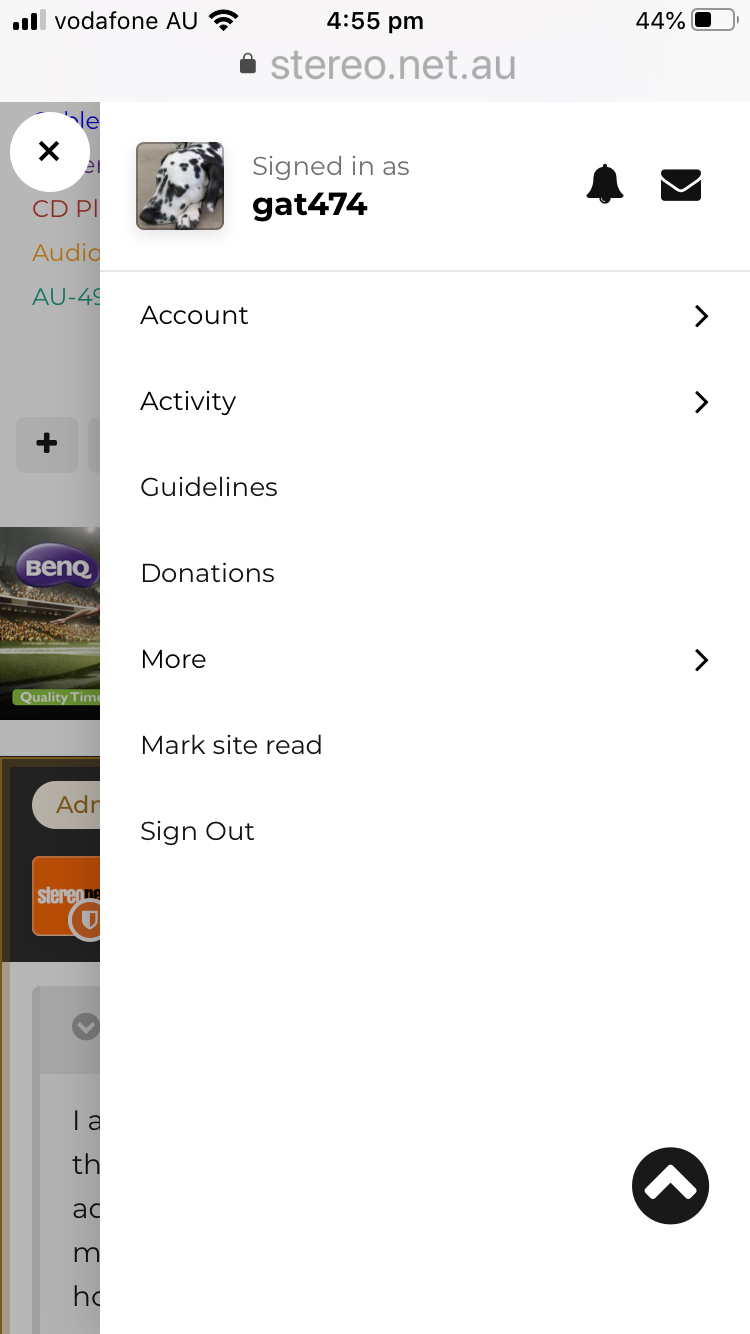Open the messages envelope
The image size is (750, 1334).
pos(681,185)
